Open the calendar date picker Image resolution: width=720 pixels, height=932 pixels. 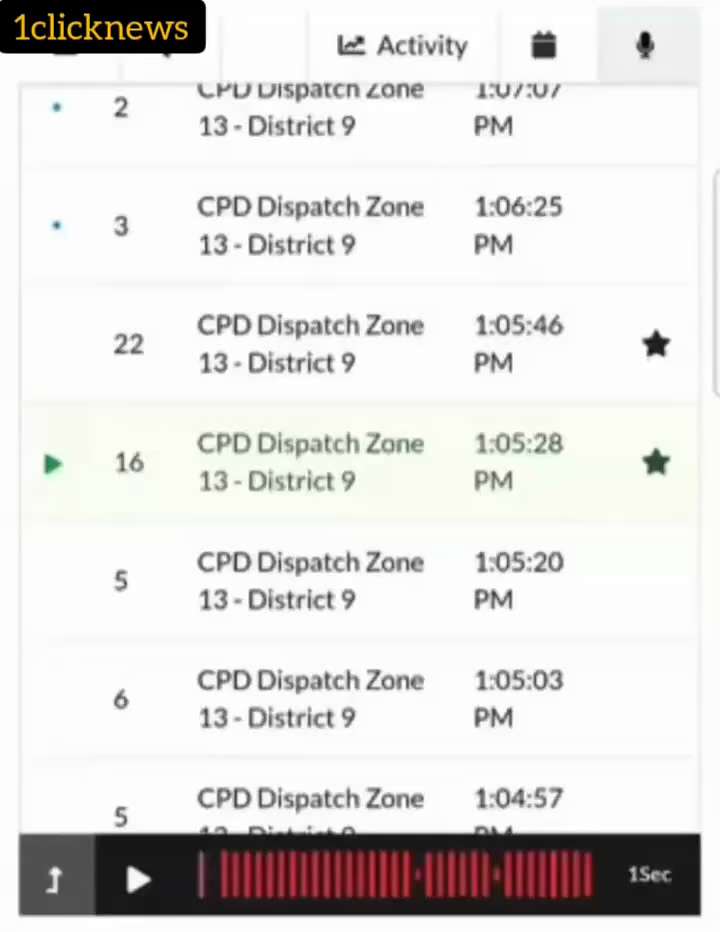click(x=543, y=45)
